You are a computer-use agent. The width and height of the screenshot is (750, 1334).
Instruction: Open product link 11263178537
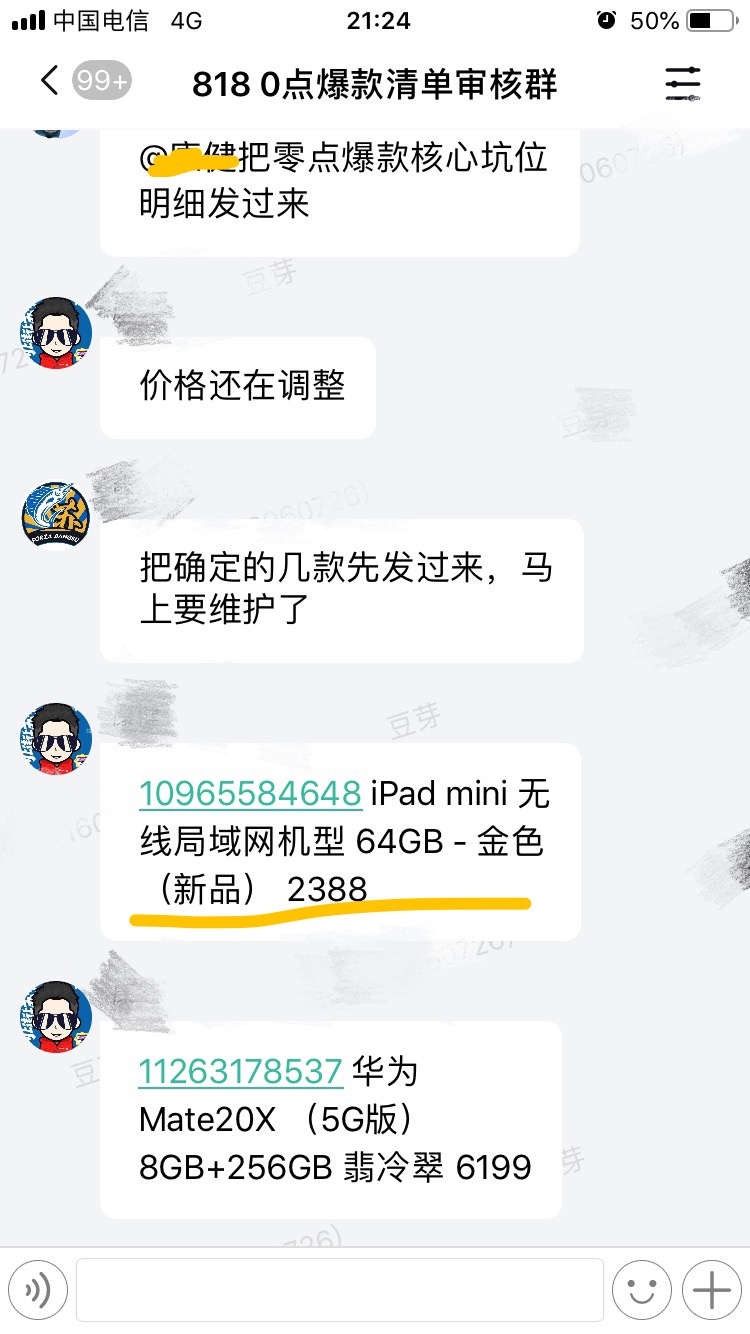tap(240, 1071)
